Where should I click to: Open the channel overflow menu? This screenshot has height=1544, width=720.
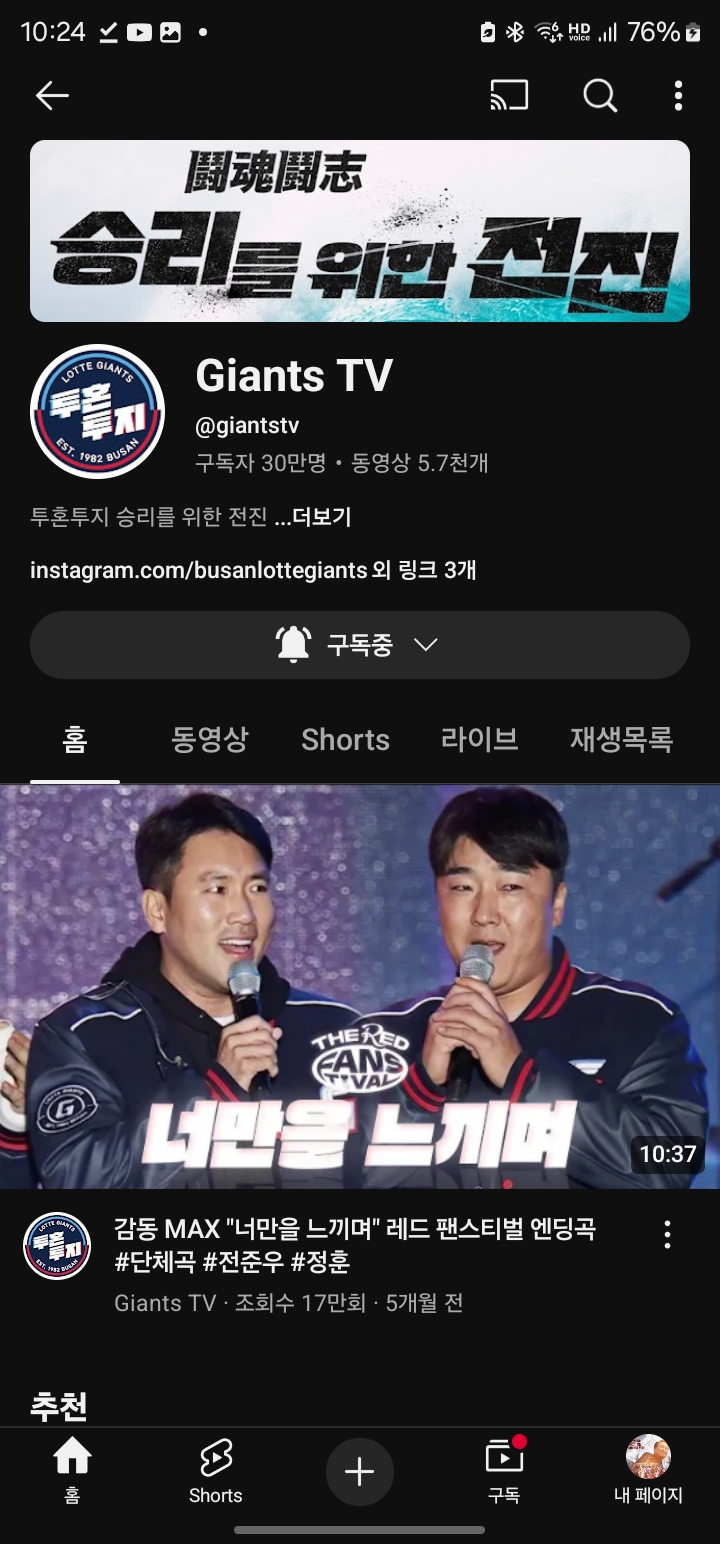pyautogui.click(x=675, y=95)
